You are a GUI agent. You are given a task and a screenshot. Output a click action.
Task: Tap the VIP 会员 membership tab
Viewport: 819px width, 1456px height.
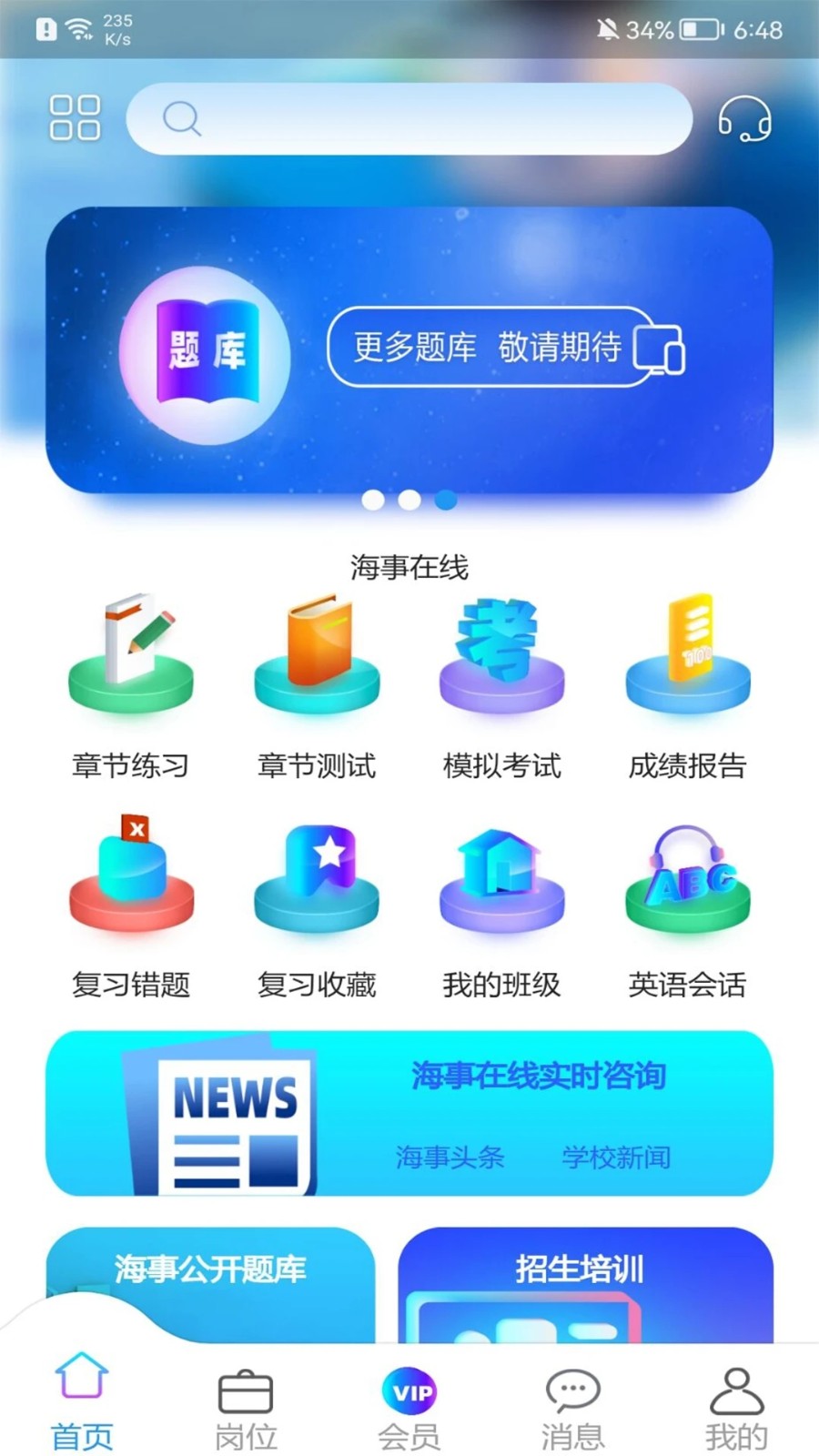pyautogui.click(x=409, y=1401)
